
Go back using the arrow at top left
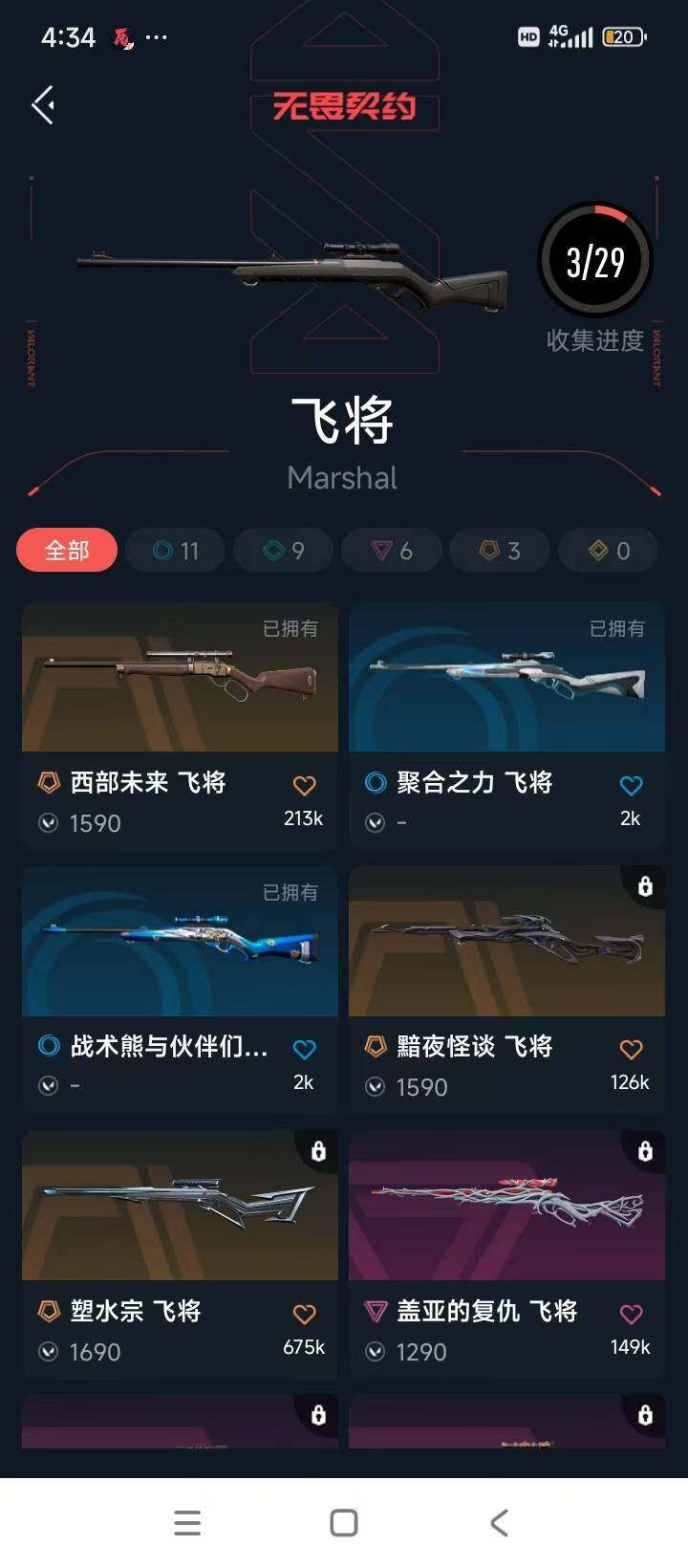42,104
